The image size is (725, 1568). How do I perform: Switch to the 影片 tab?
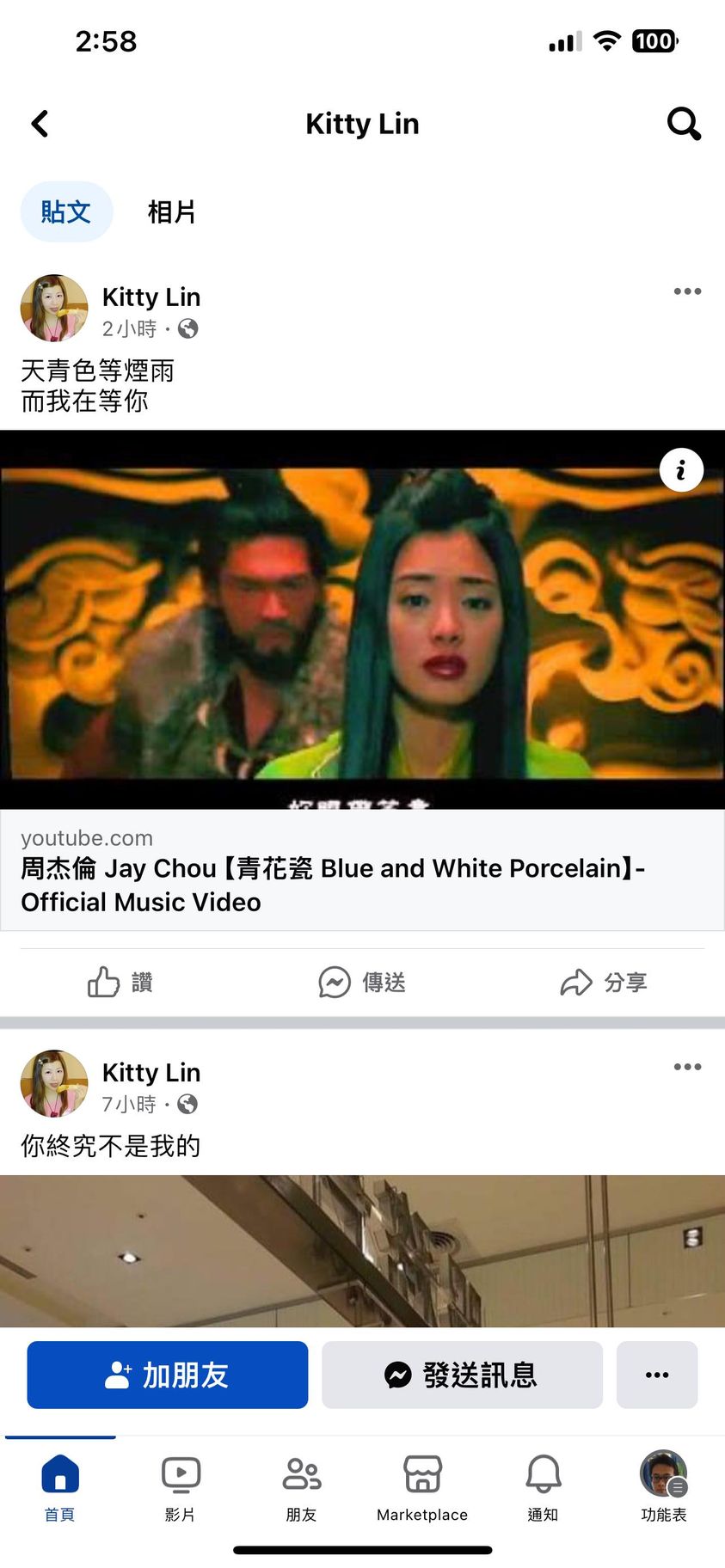click(181, 1487)
